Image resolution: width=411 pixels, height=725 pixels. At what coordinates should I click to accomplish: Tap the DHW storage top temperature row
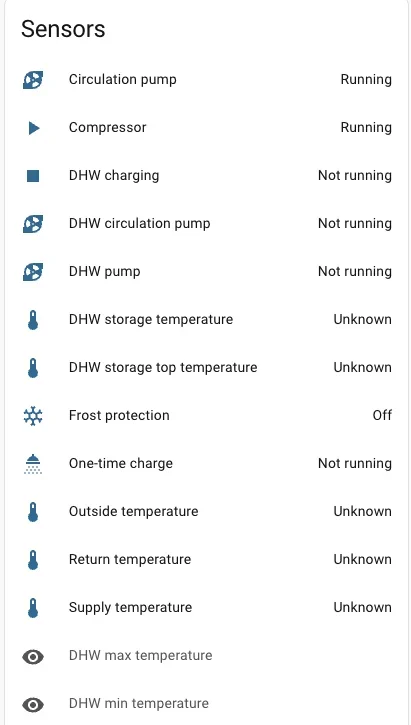(207, 368)
